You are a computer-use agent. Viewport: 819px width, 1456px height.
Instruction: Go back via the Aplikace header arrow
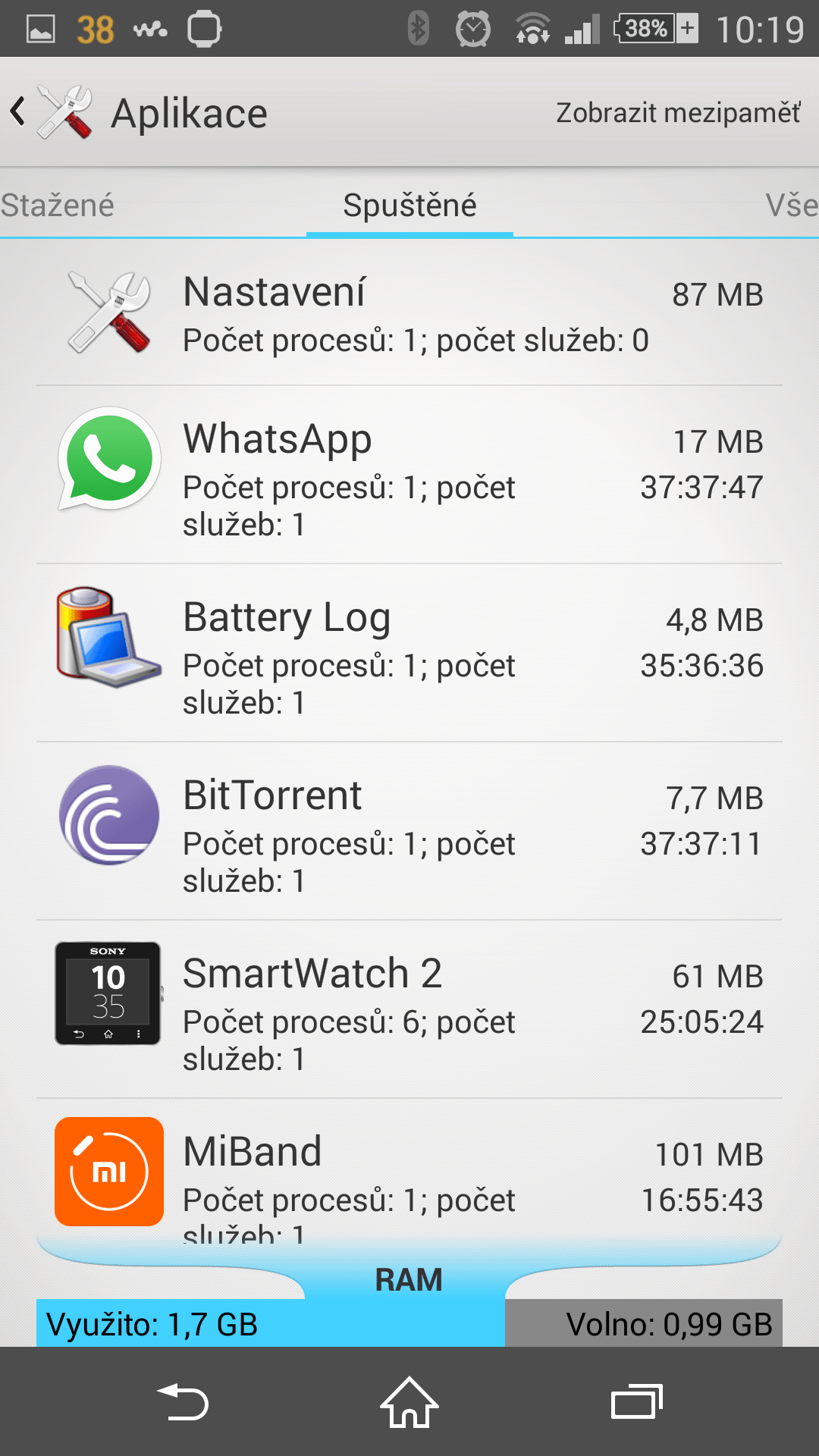pyautogui.click(x=18, y=112)
